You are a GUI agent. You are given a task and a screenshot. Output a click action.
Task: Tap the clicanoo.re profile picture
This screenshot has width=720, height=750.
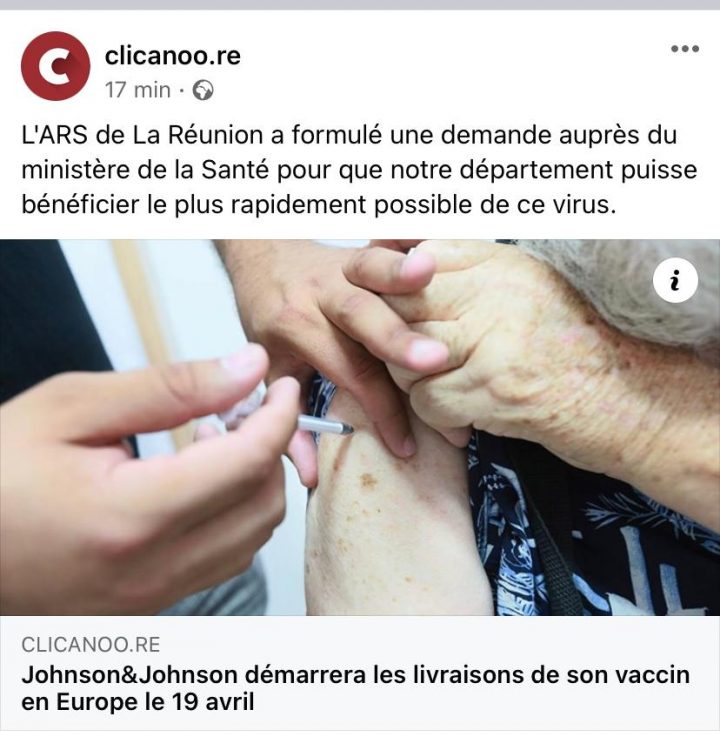[x=56, y=66]
